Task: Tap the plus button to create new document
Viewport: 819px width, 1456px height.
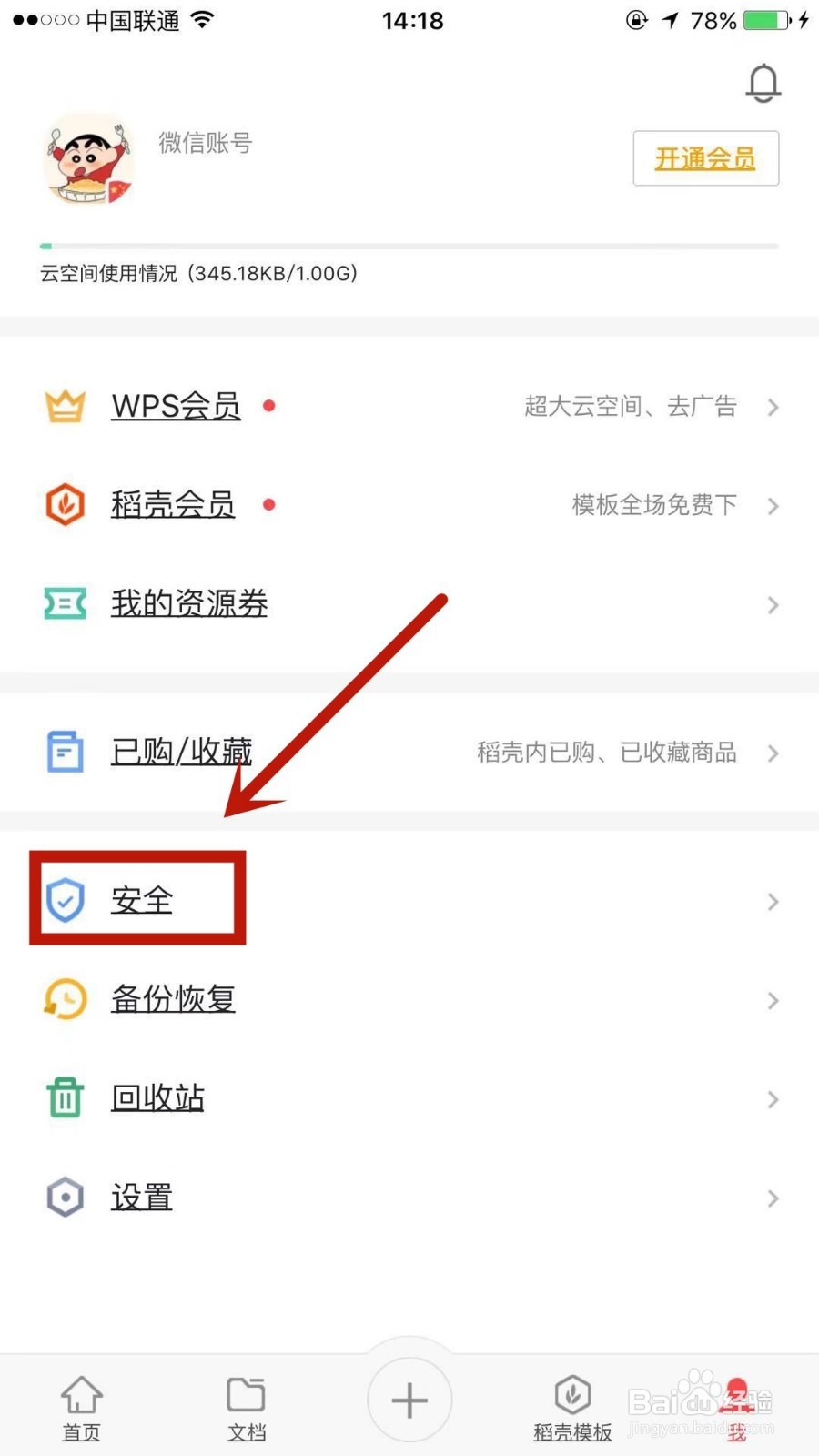Action: pyautogui.click(x=409, y=1400)
